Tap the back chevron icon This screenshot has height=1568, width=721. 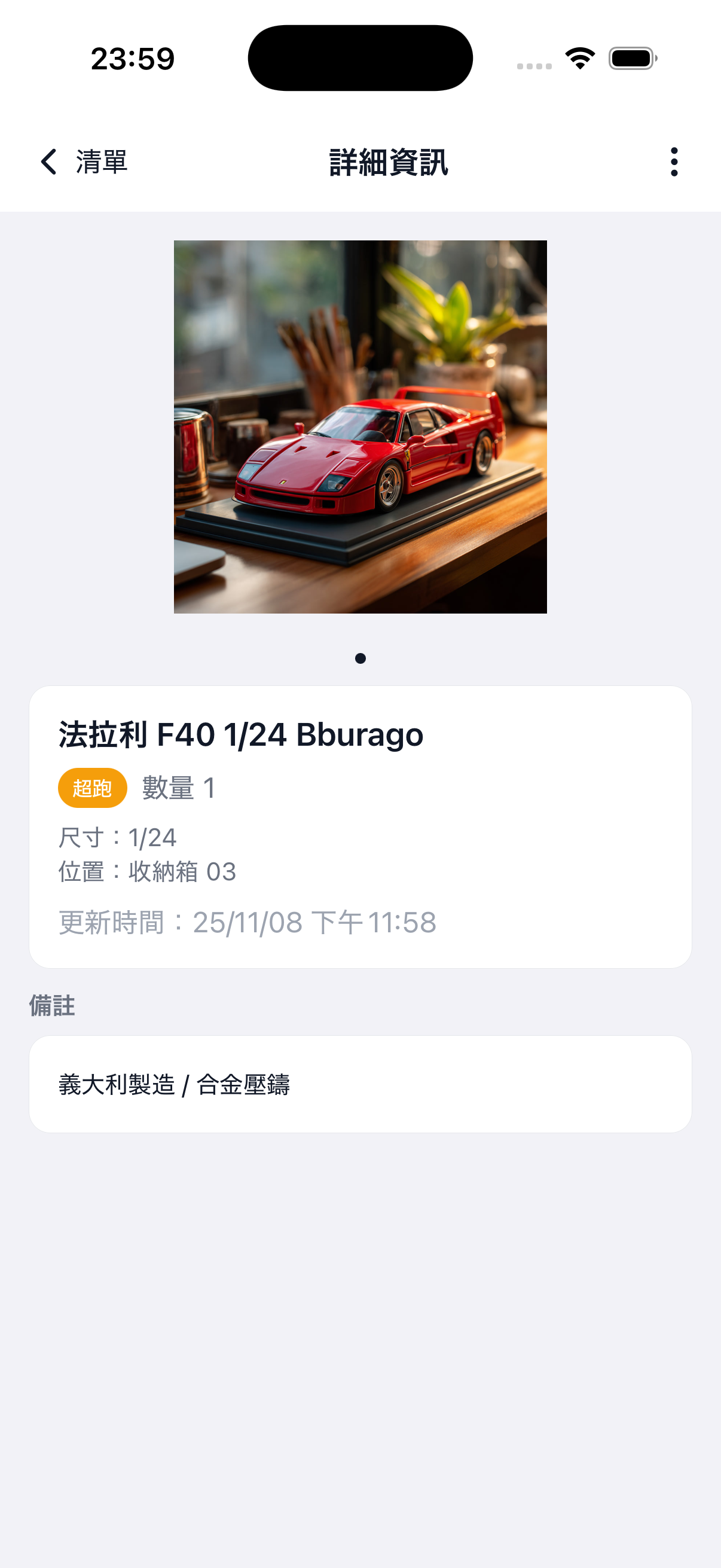coord(48,161)
